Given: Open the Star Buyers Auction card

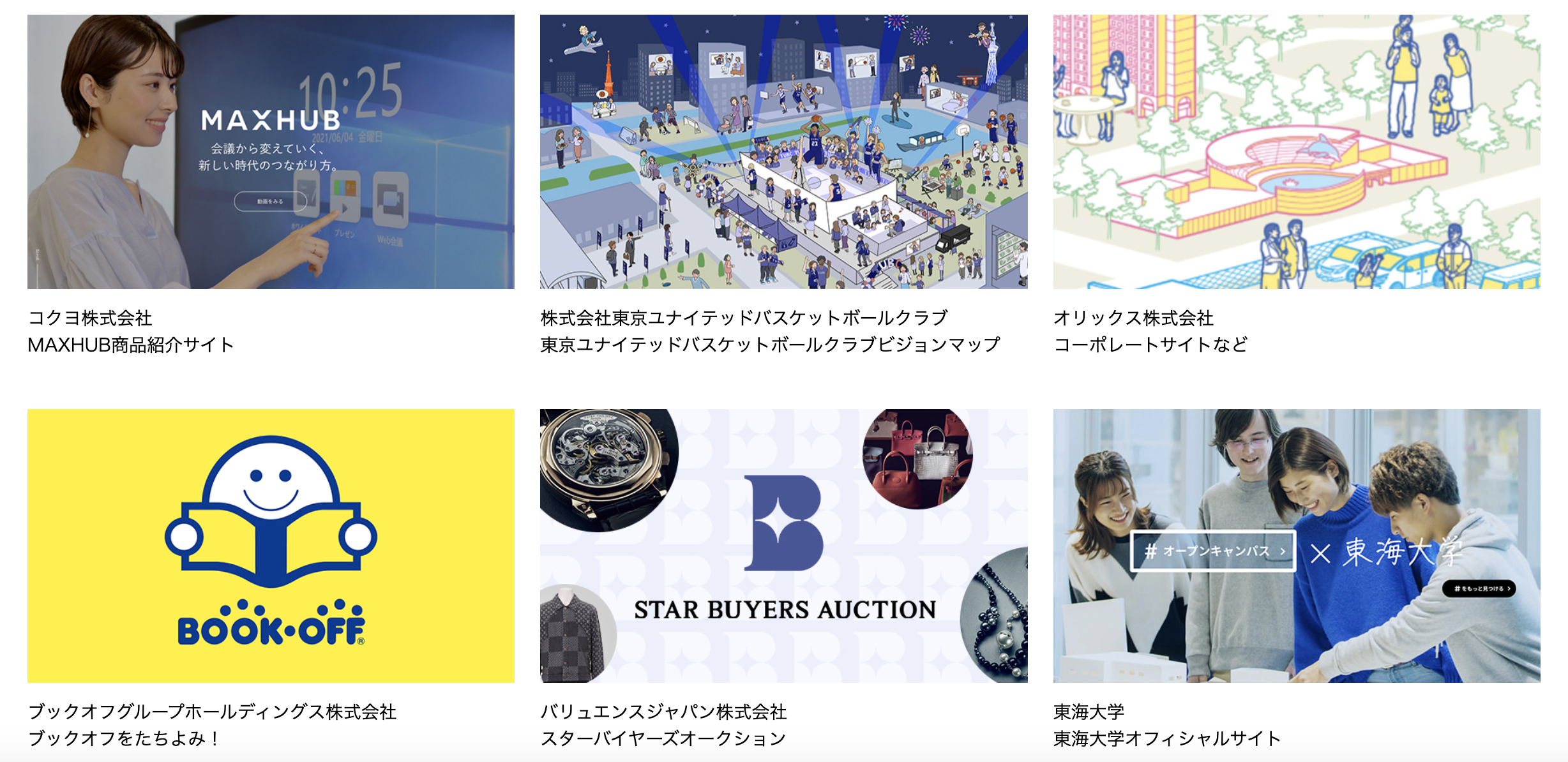Looking at the screenshot, I should [783, 546].
